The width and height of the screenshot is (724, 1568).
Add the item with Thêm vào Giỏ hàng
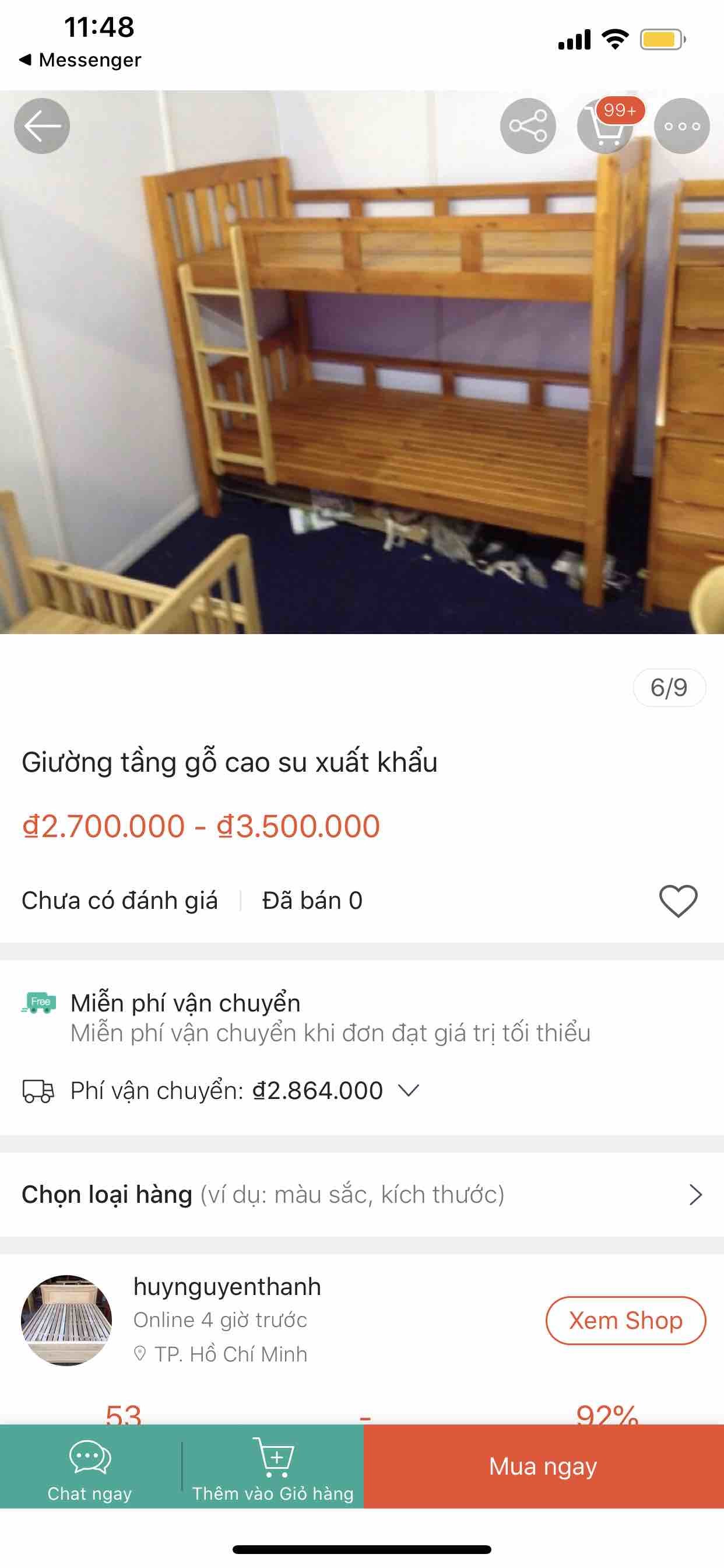pos(273,1466)
